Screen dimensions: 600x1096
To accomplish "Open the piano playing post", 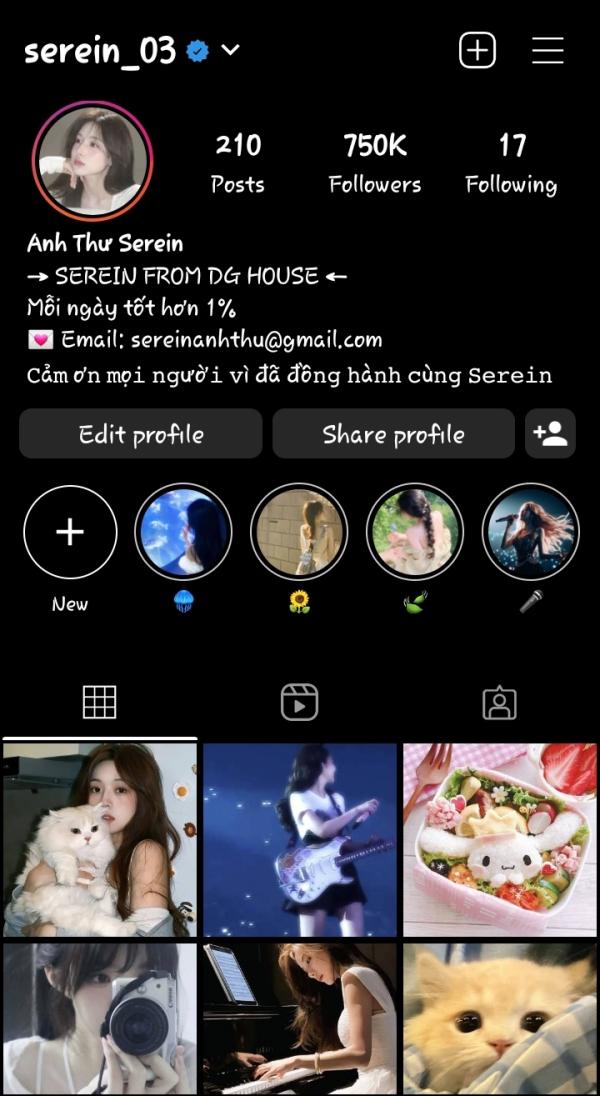I will pyautogui.click(x=299, y=1019).
